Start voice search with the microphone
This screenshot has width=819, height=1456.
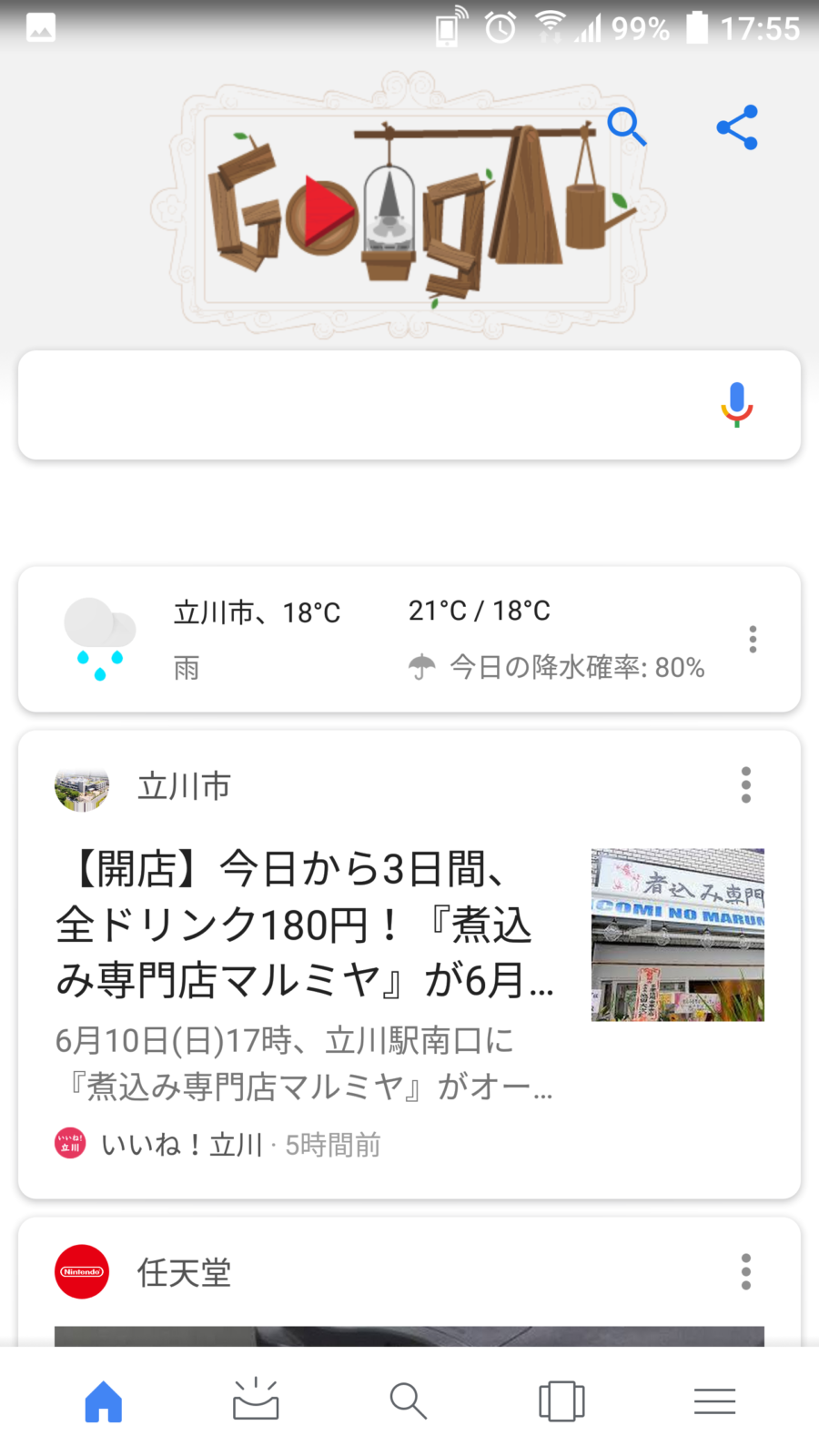pyautogui.click(x=736, y=405)
